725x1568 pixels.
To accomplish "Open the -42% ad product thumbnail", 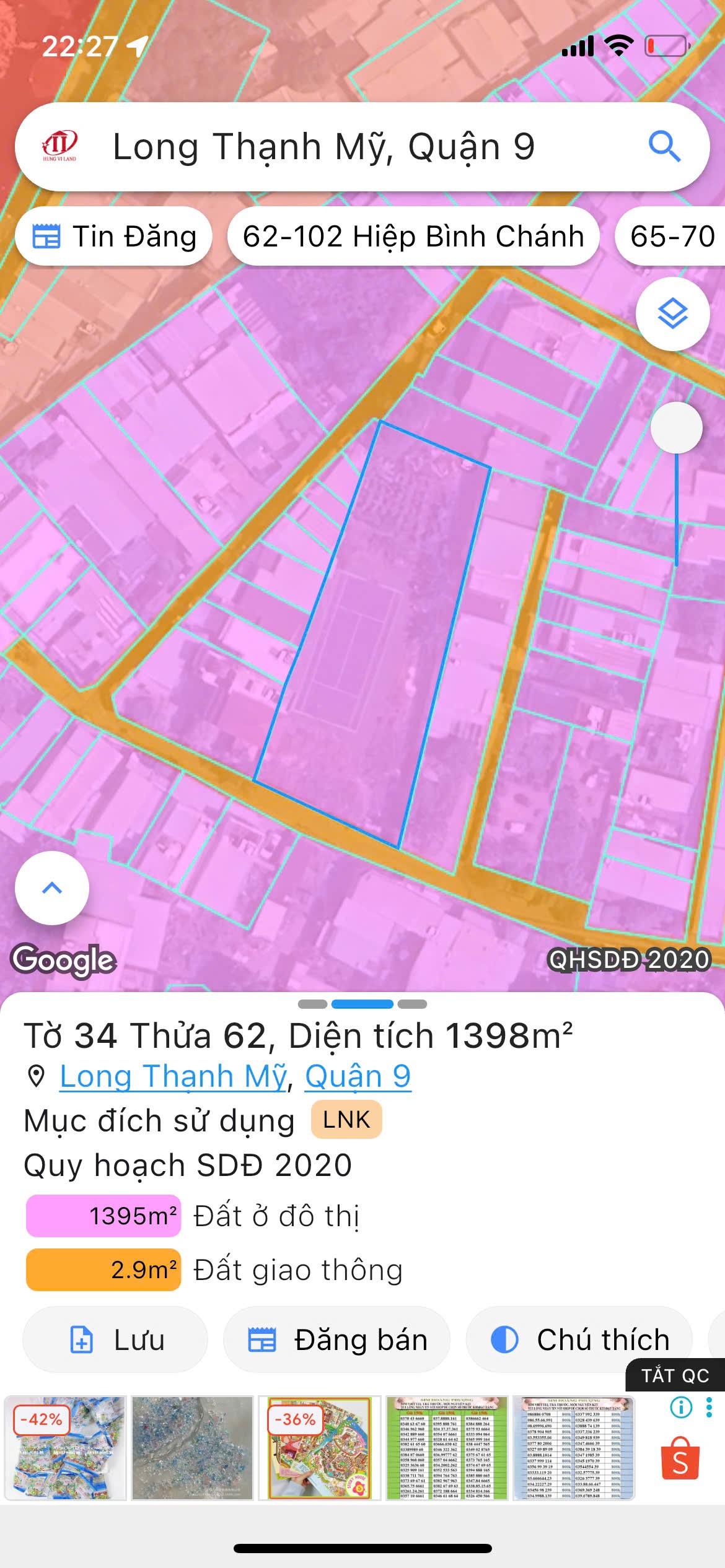I will coord(65,1448).
